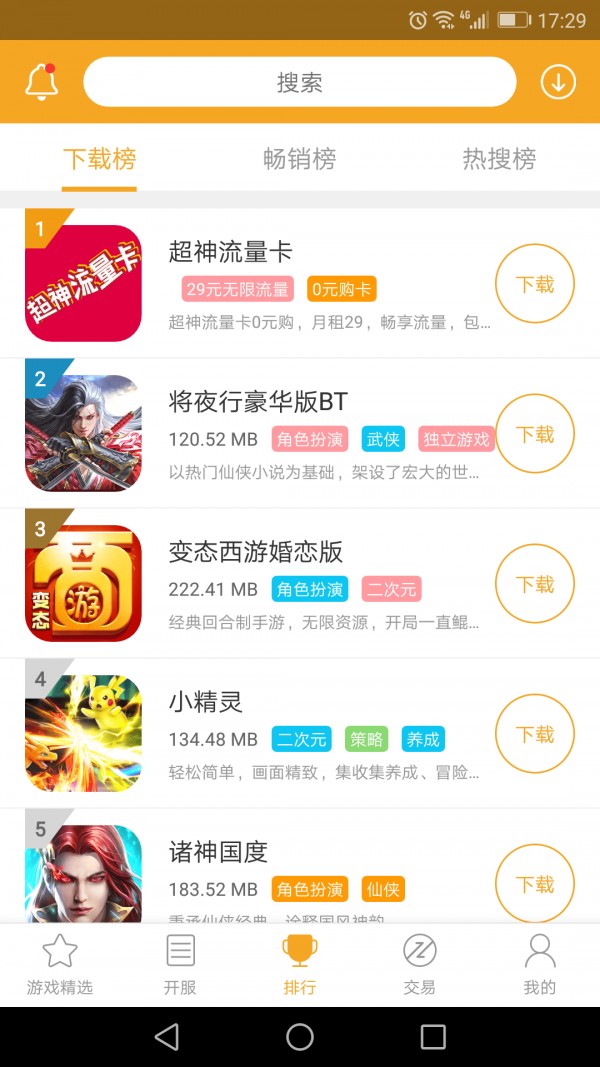
Task: Download the 小精灵 game
Action: [x=535, y=734]
